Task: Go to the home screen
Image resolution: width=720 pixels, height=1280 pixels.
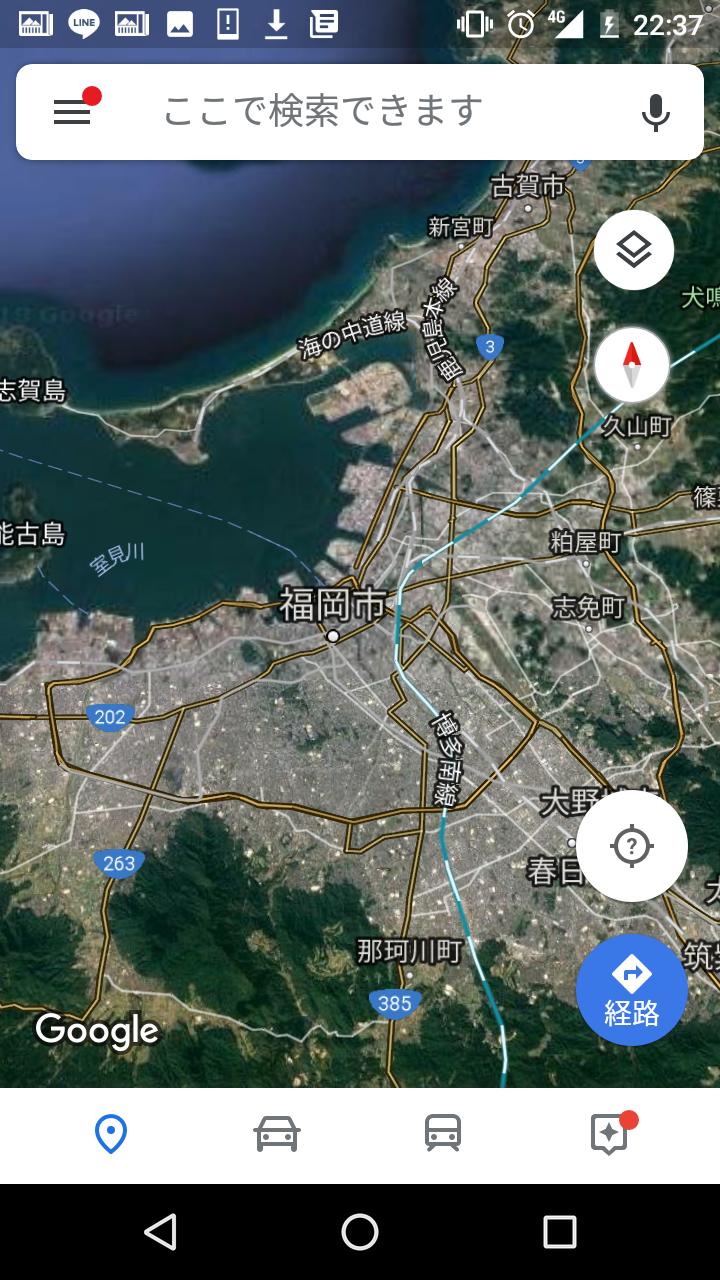Action: (360, 1232)
